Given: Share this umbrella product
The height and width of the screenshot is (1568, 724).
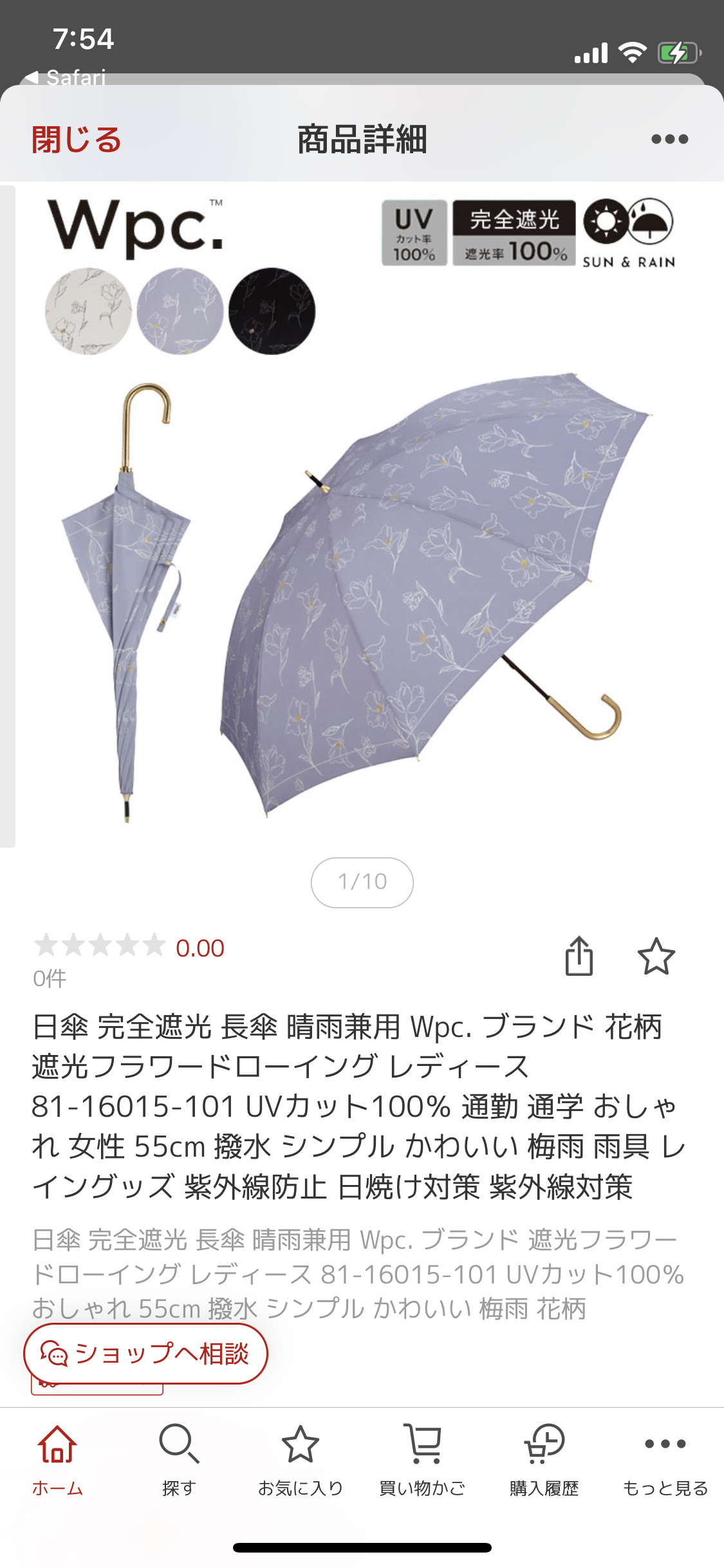Looking at the screenshot, I should pos(579,956).
